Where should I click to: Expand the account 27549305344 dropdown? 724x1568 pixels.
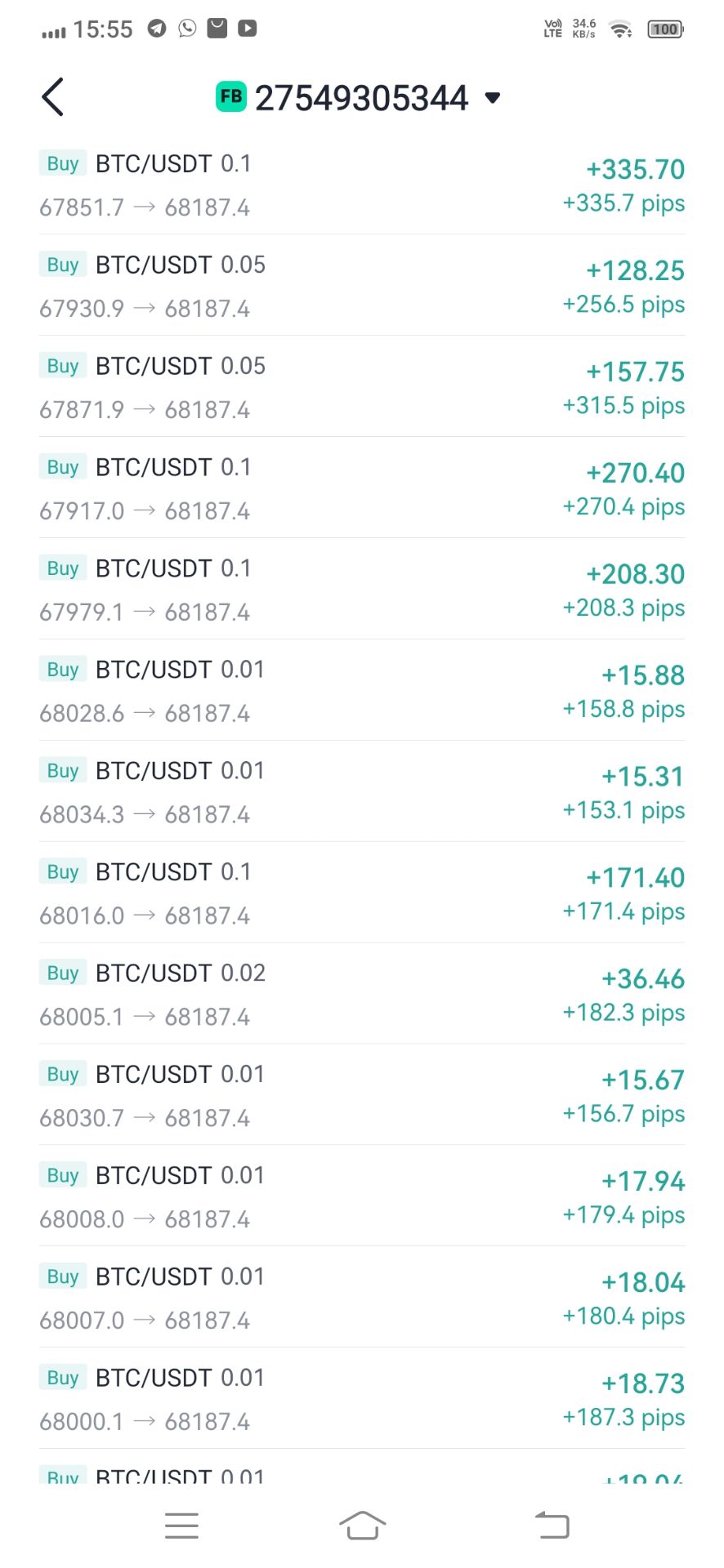492,98
